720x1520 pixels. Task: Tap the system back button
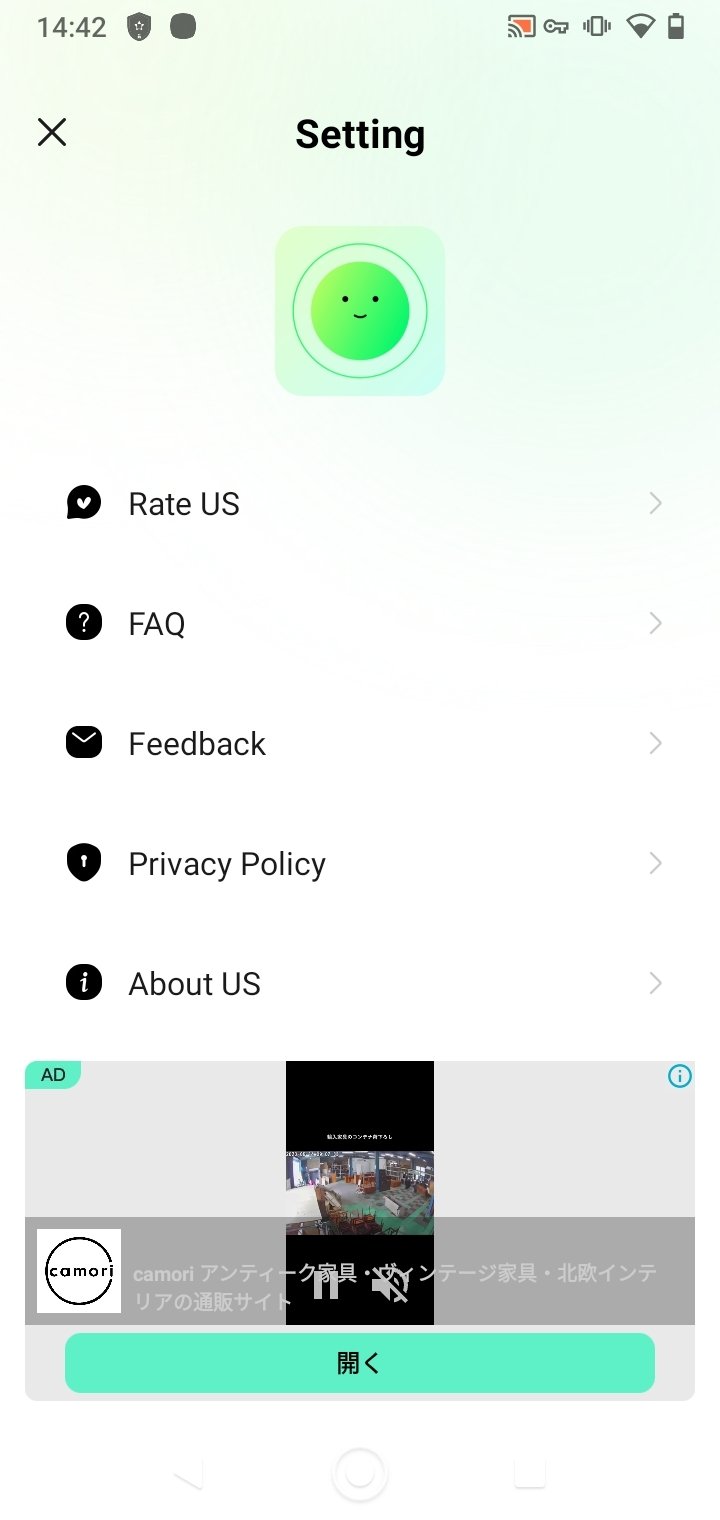pos(189,1473)
